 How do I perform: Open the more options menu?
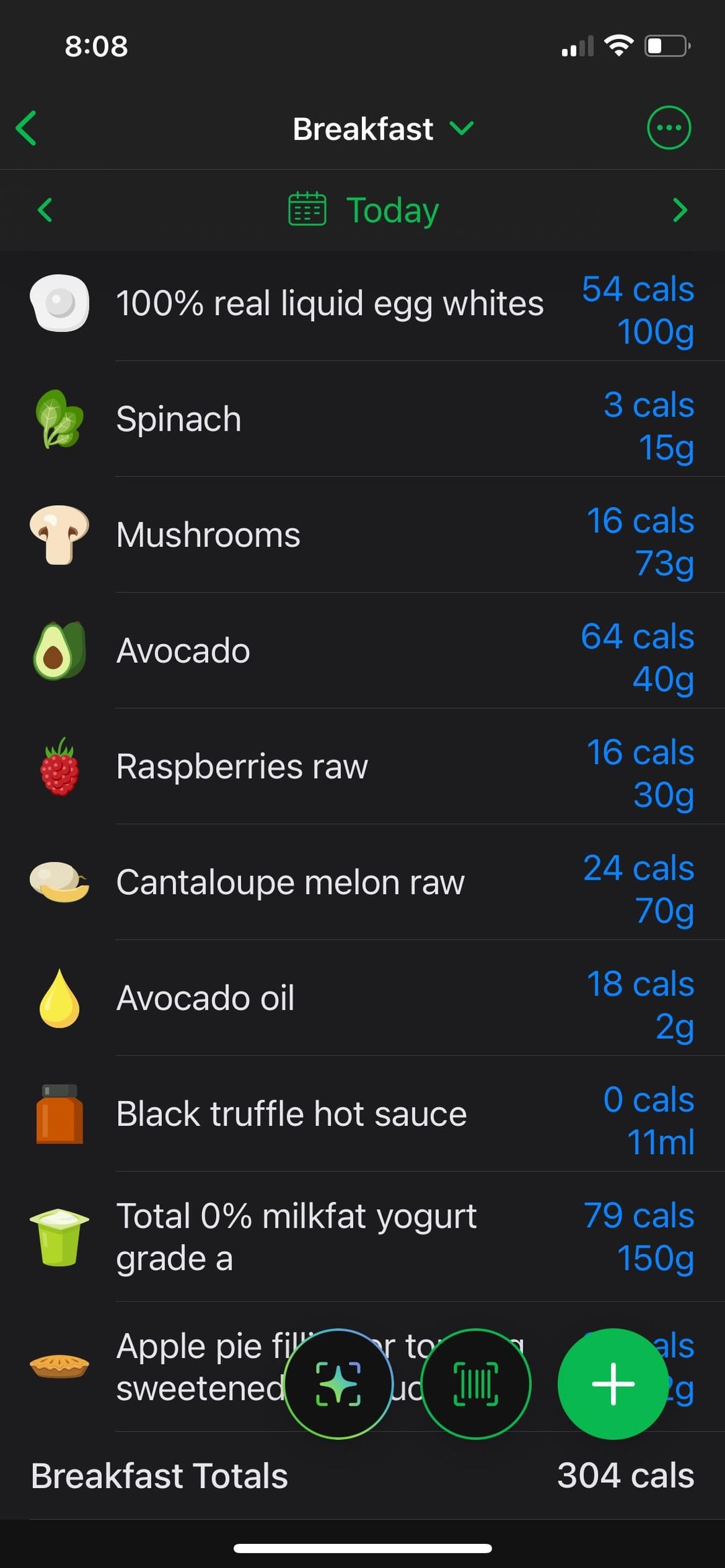point(668,127)
